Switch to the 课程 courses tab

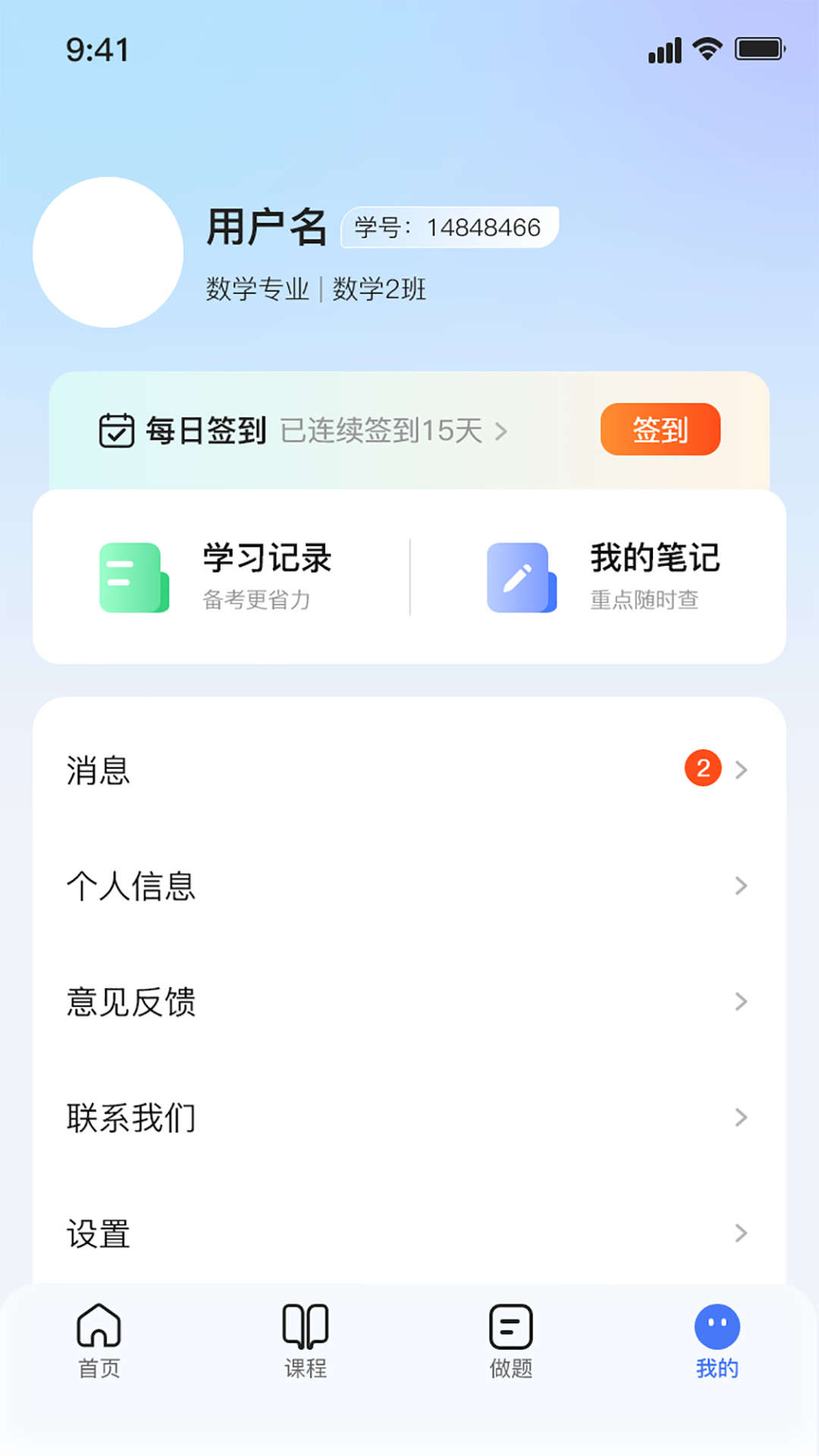pyautogui.click(x=306, y=1341)
